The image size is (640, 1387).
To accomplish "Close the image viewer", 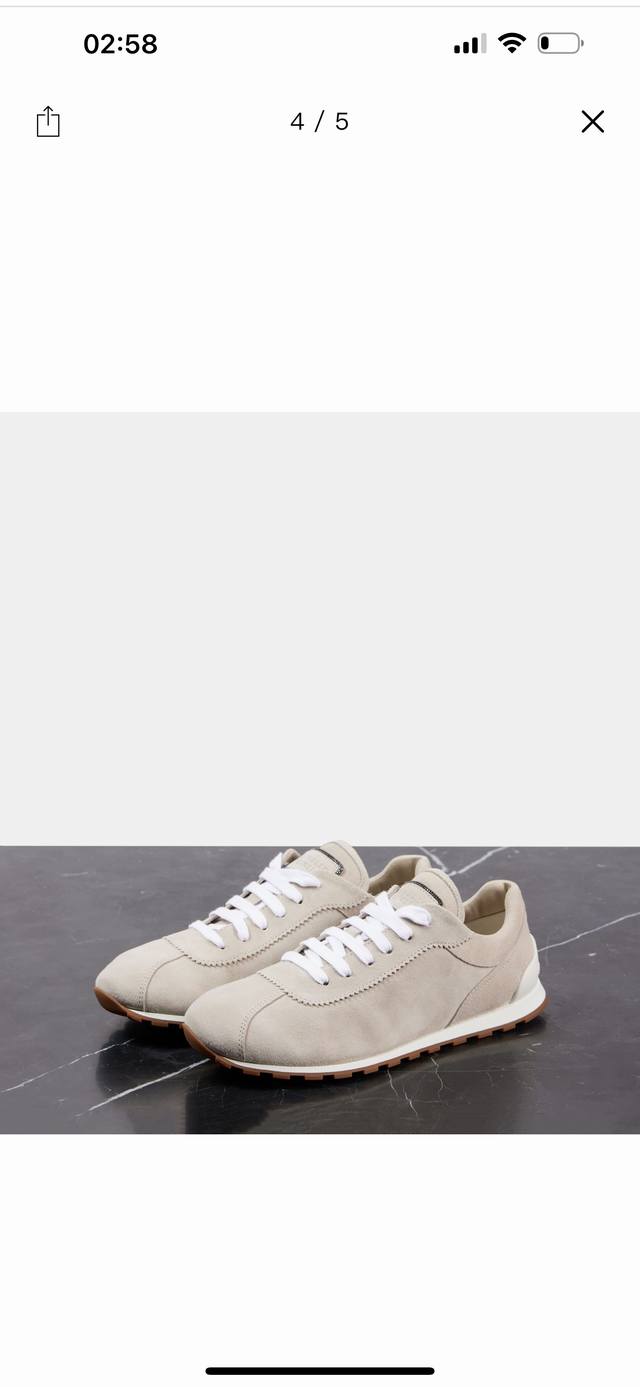I will pos(592,122).
